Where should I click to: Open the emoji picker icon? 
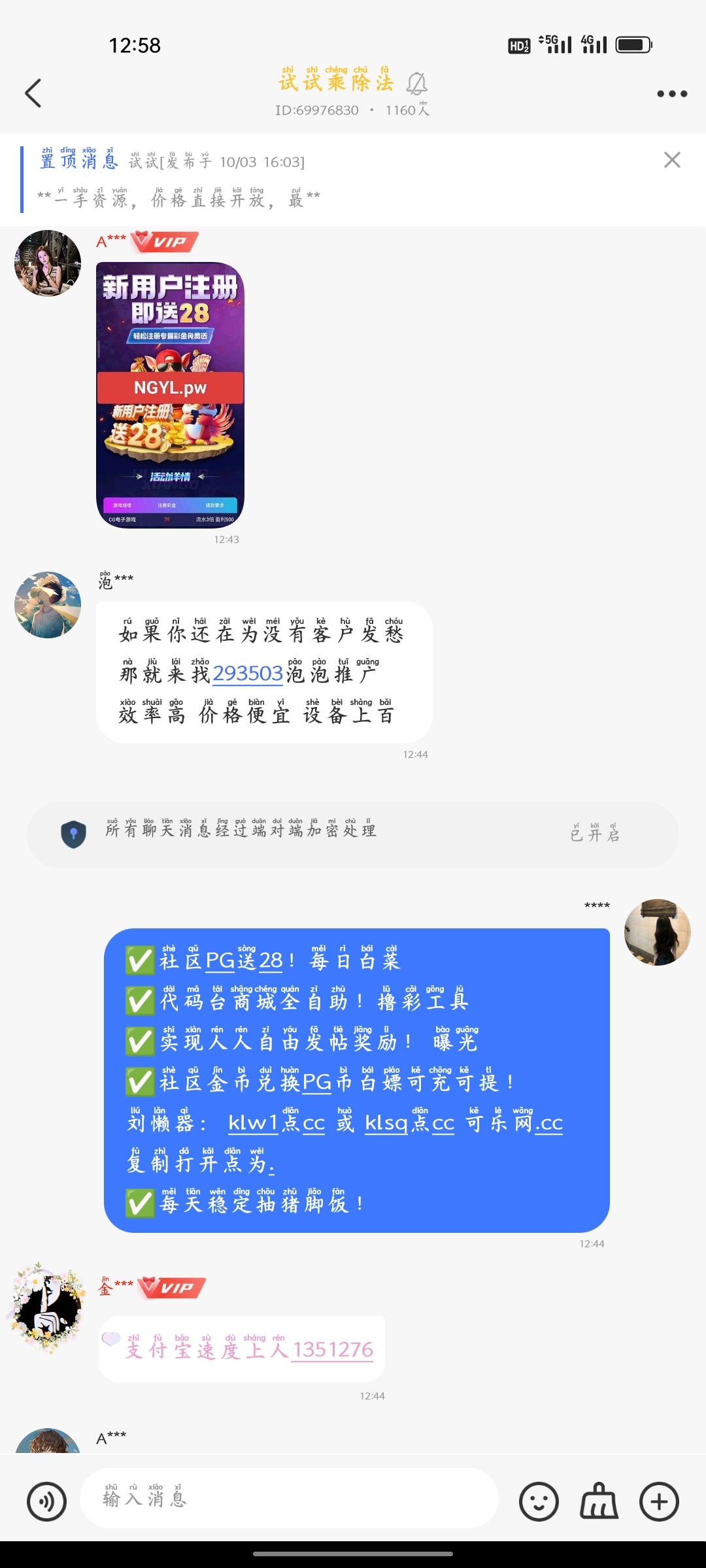pos(539,1501)
